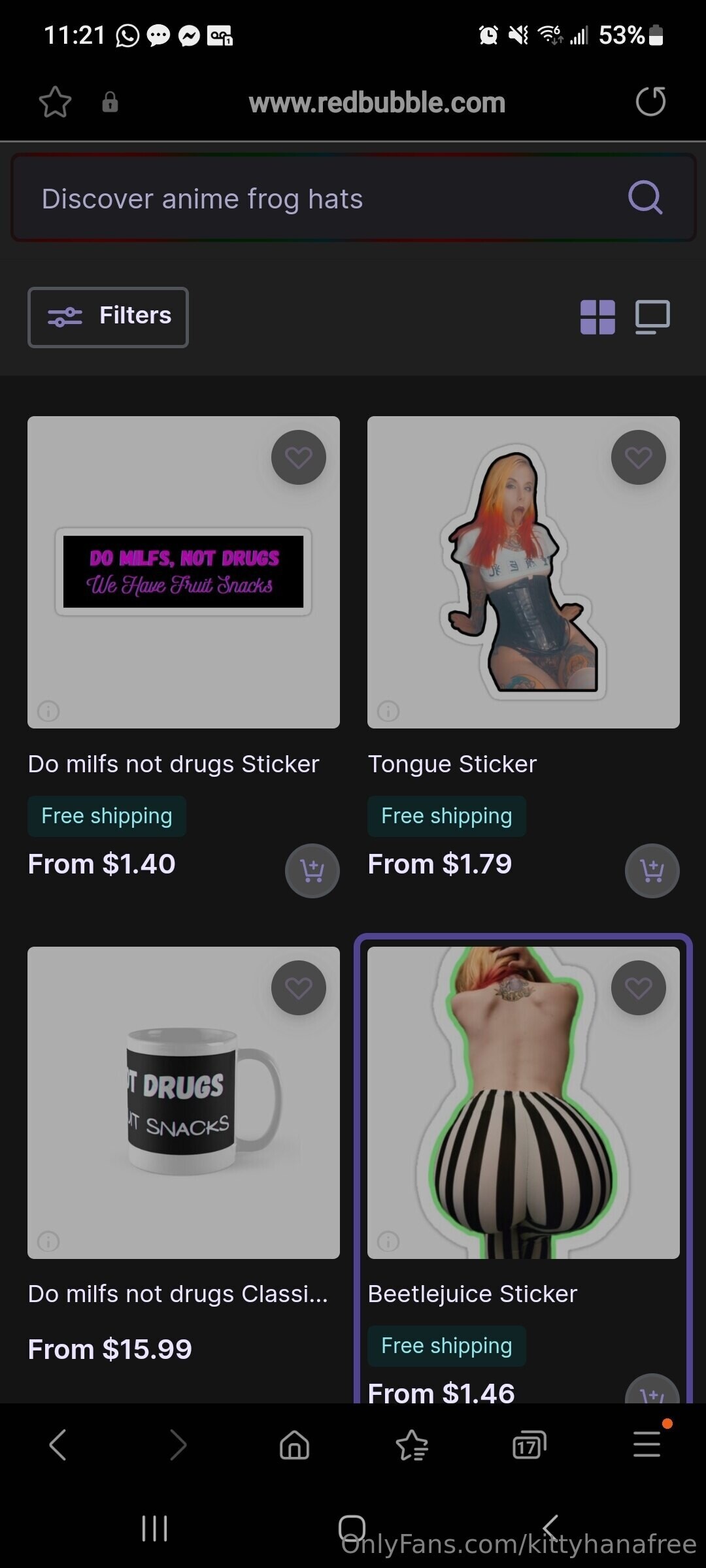
Task: Add Do milfs not drugs Sticker to cart
Action: click(x=312, y=871)
